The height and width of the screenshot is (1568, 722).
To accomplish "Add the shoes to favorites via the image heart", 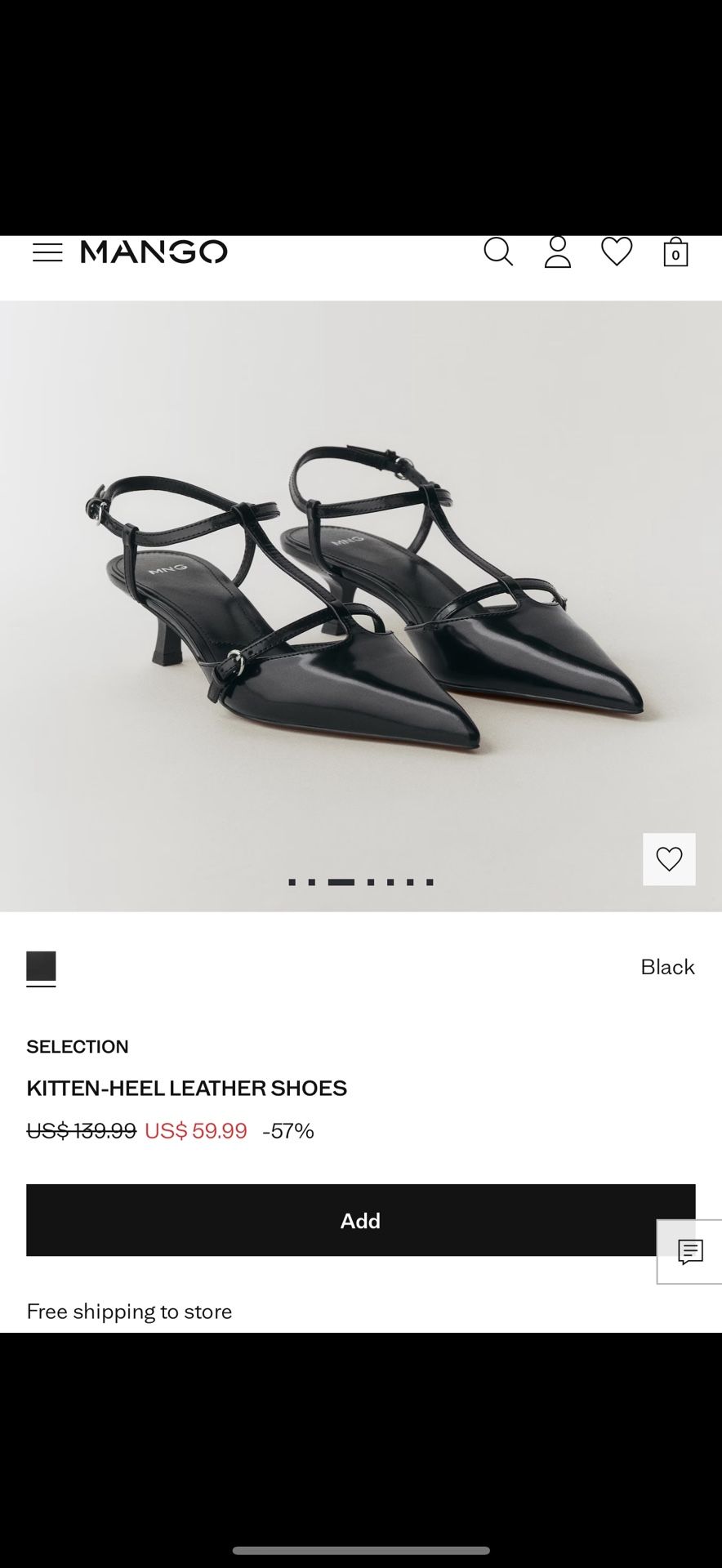I will pyautogui.click(x=669, y=859).
